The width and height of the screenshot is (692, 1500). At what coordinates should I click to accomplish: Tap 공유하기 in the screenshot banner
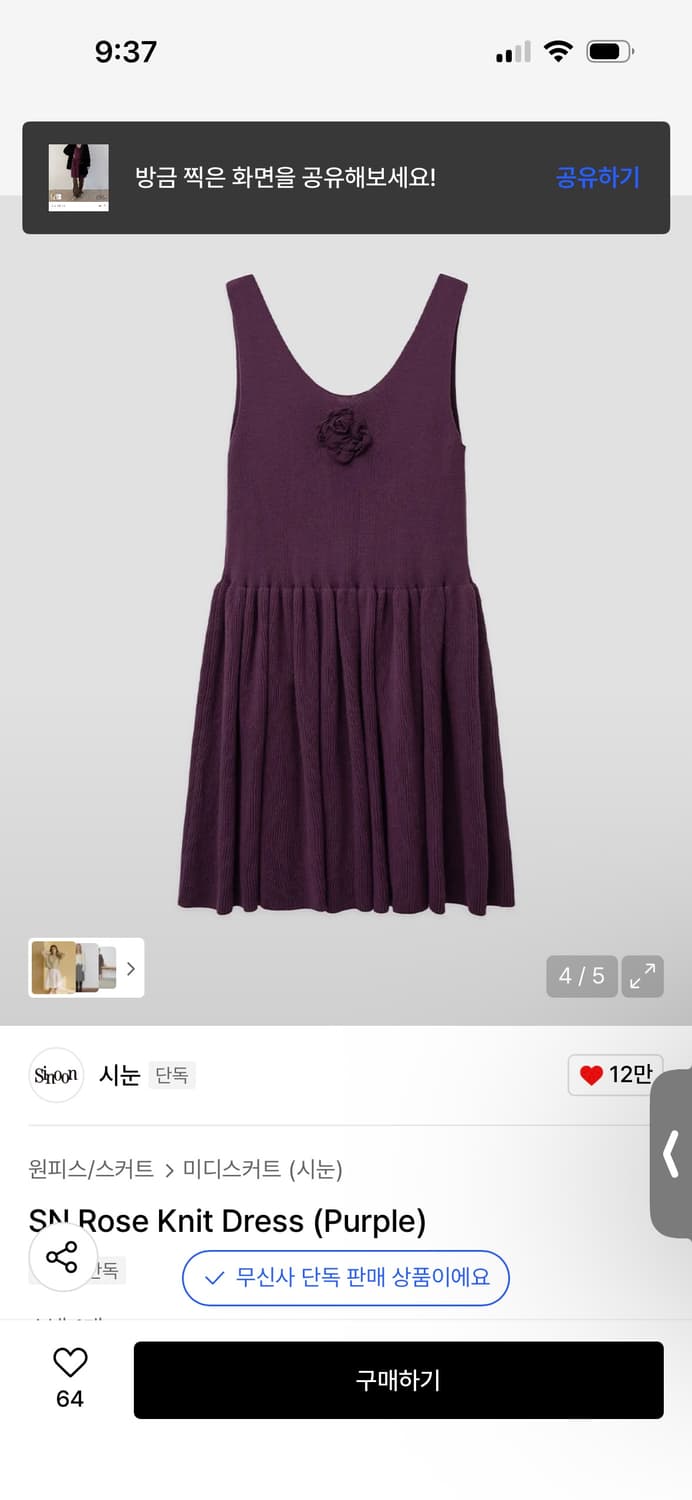coord(597,178)
